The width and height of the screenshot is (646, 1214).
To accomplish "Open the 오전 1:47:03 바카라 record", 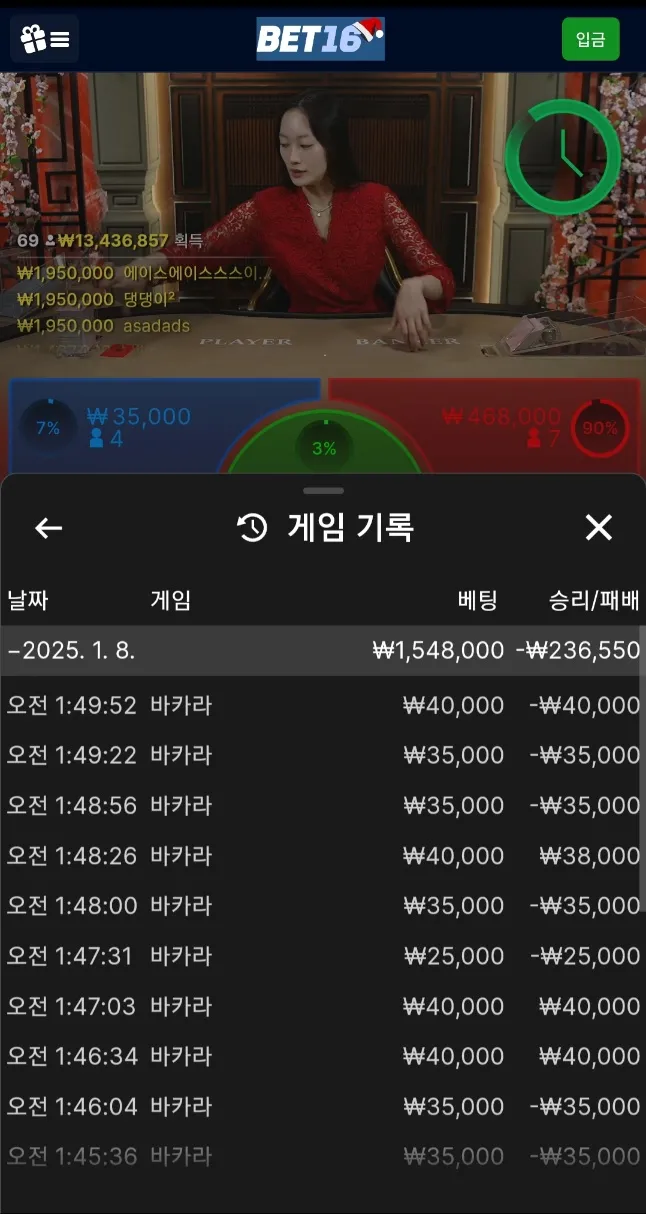I will (x=320, y=1006).
